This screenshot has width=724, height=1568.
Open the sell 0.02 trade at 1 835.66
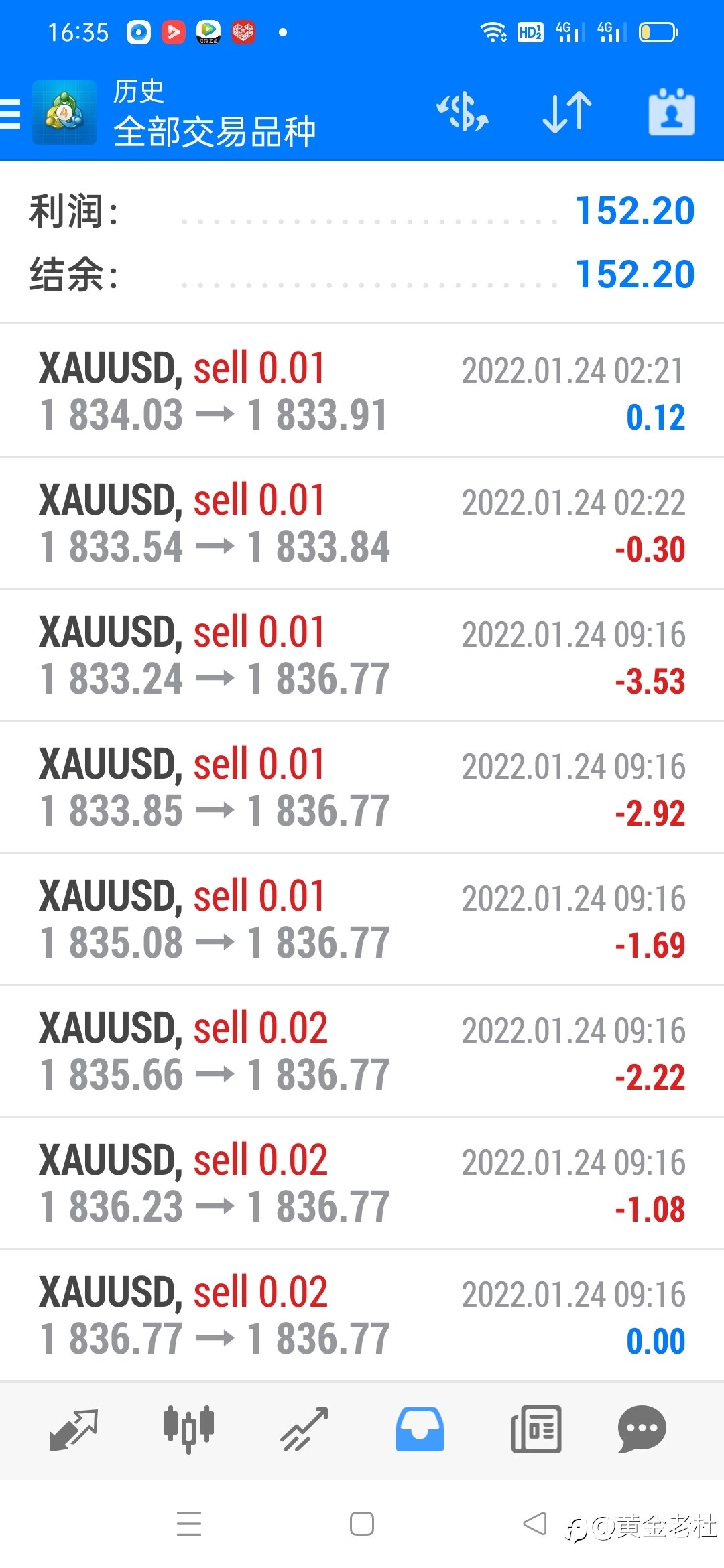pos(362,1051)
